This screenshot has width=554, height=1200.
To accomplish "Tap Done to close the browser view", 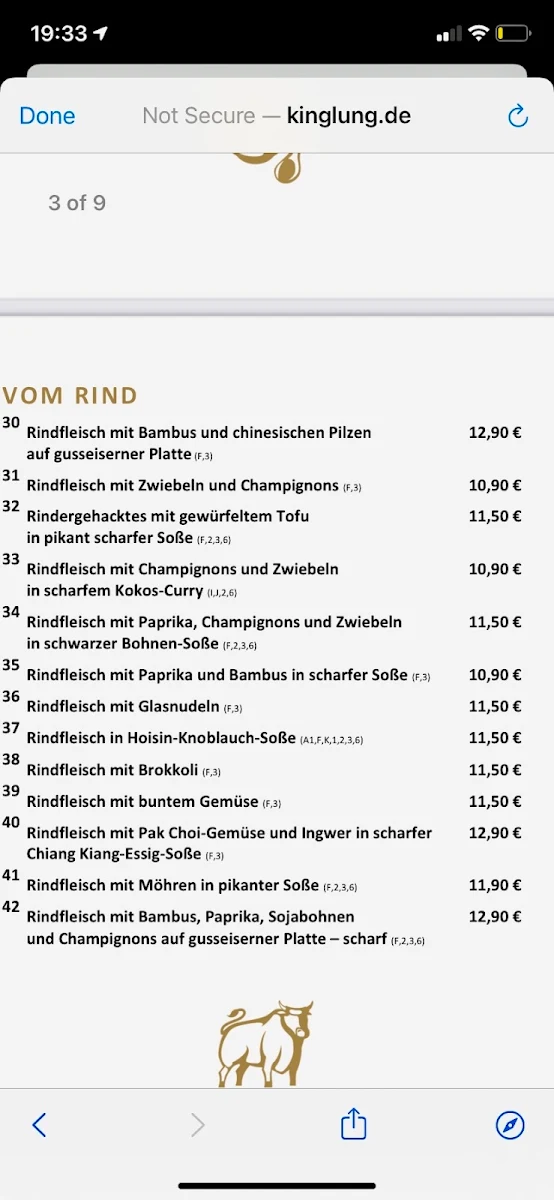I will (47, 116).
